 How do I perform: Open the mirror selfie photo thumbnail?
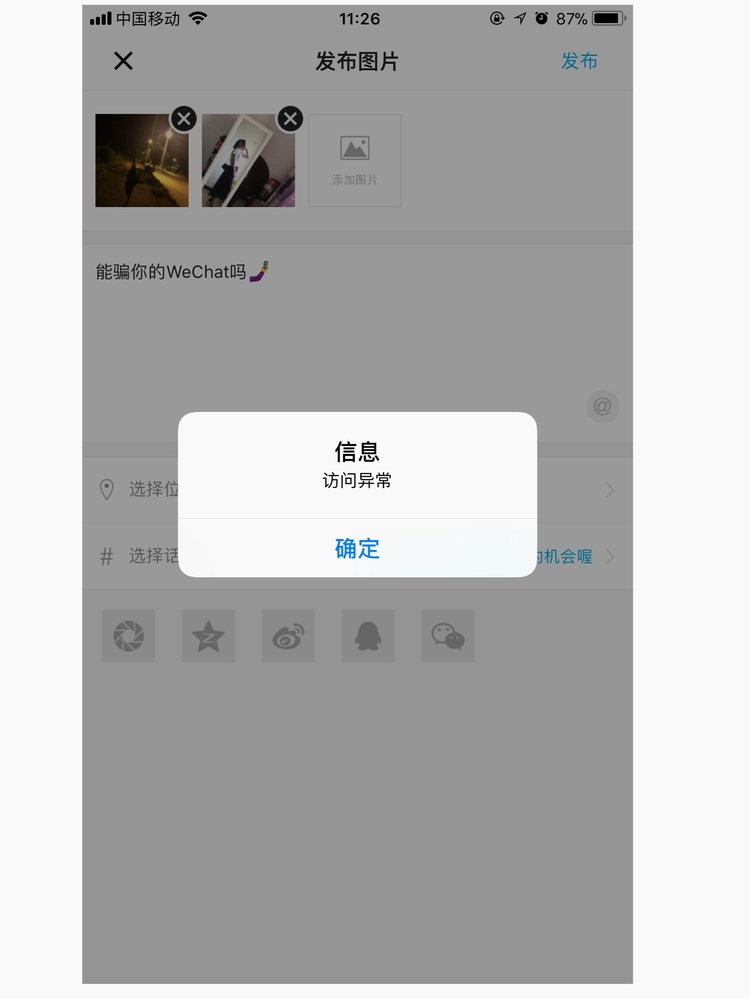click(247, 165)
